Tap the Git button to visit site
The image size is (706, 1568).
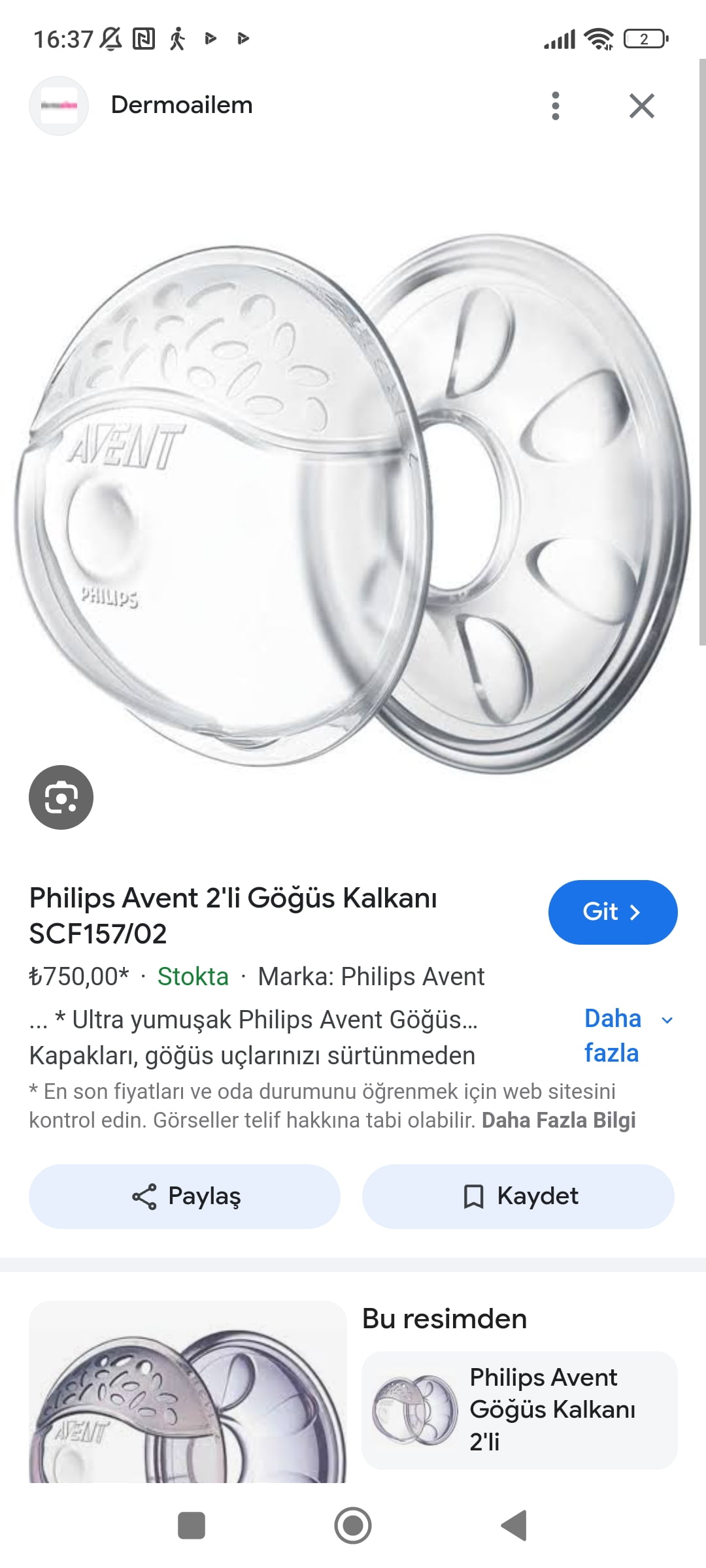(x=613, y=912)
